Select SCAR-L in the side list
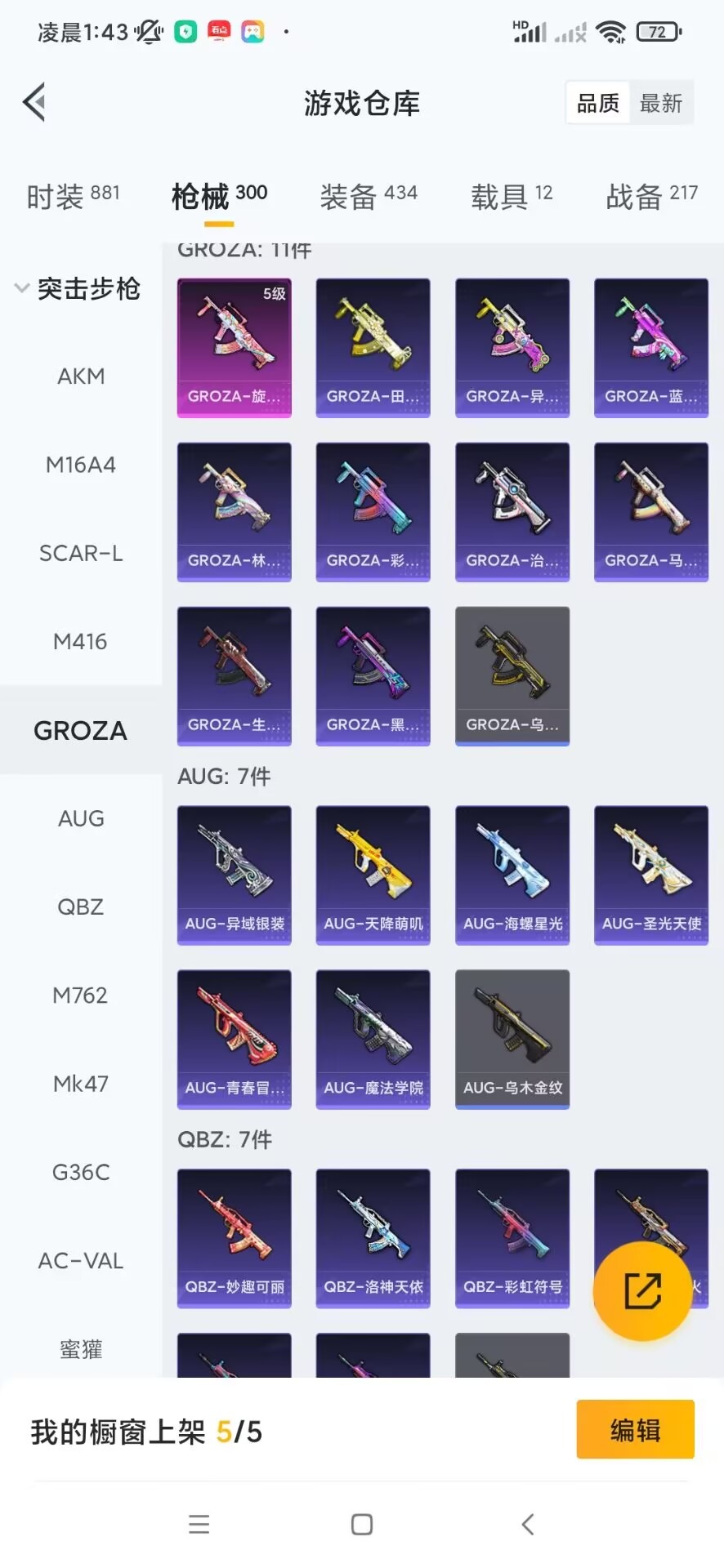724x1568 pixels. tap(81, 554)
